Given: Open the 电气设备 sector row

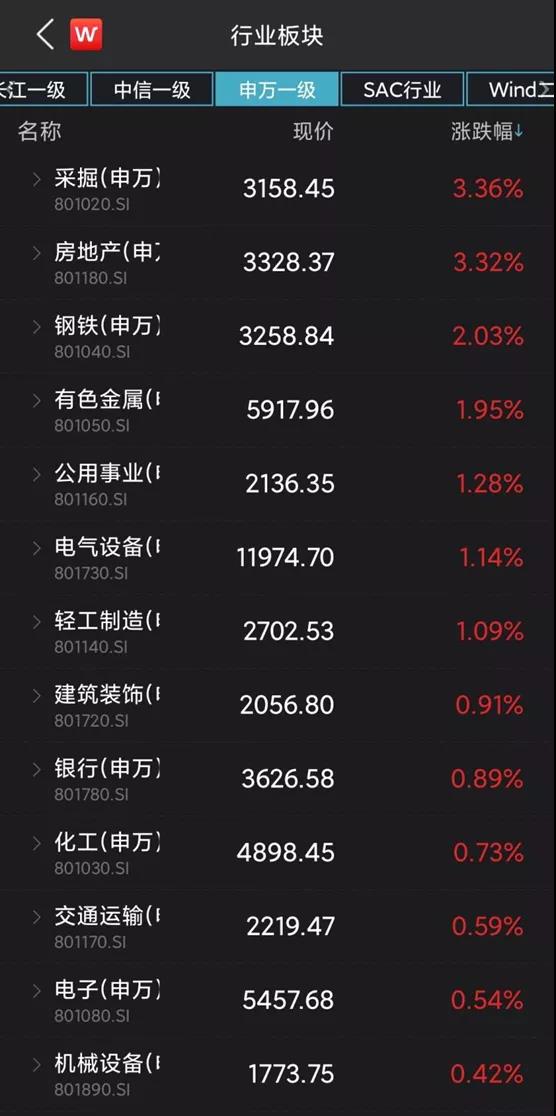Looking at the screenshot, I should pyautogui.click(x=278, y=558).
